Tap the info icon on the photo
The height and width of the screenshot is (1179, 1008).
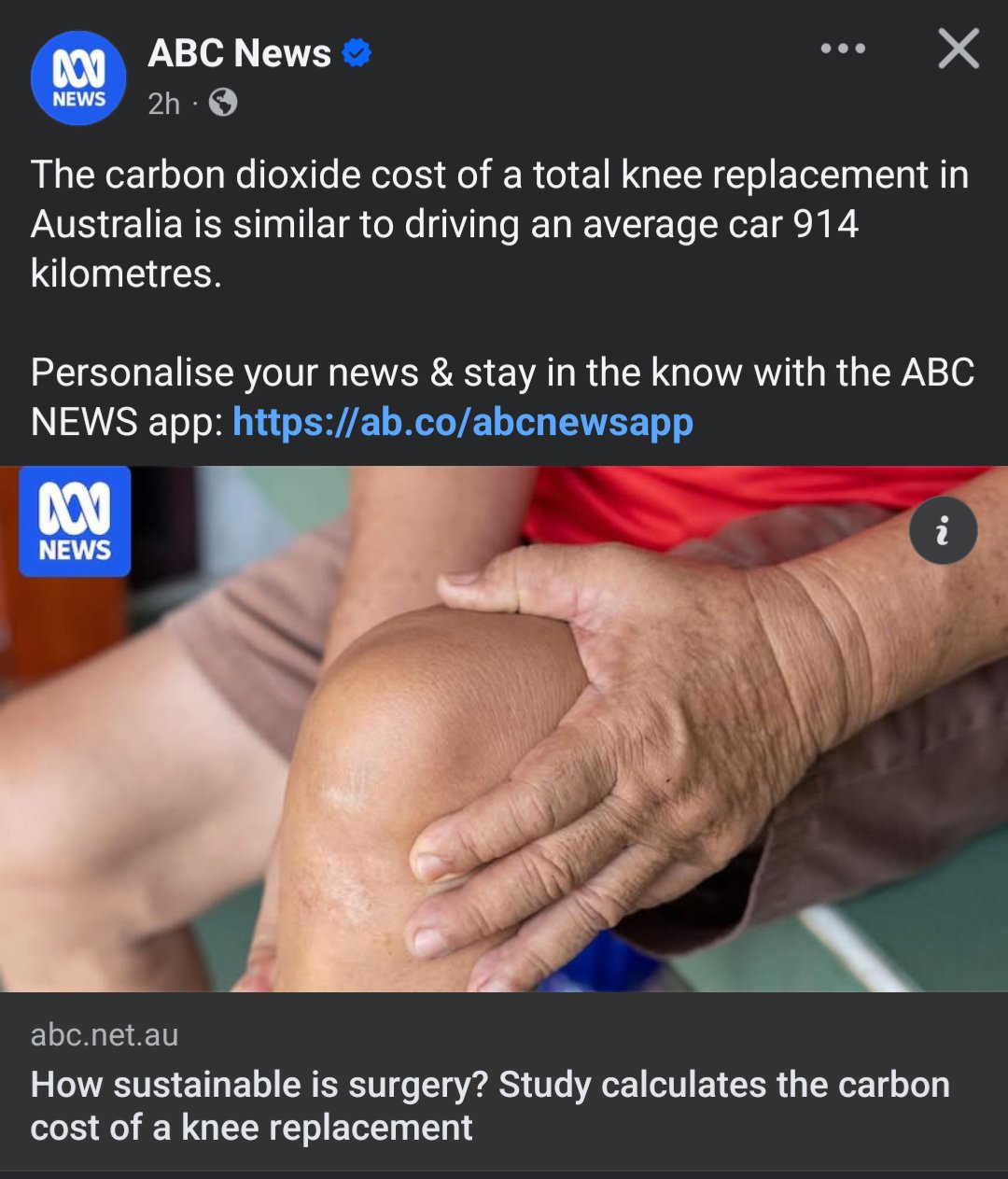point(943,530)
